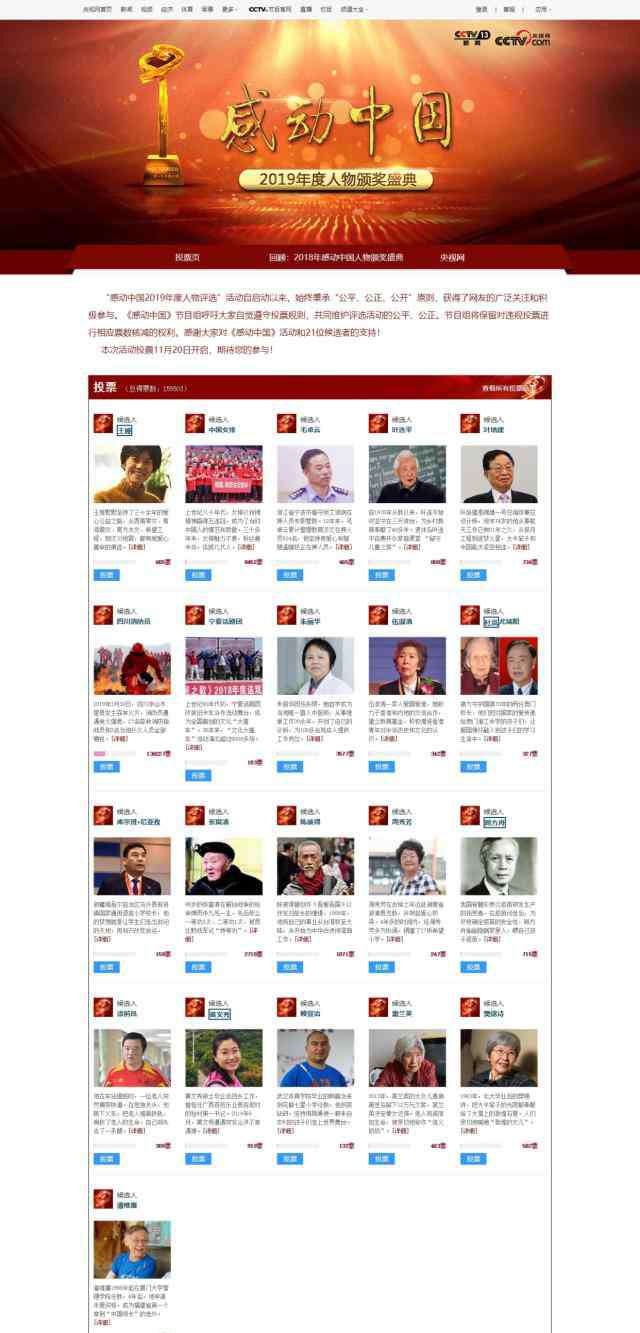The width and height of the screenshot is (640, 1333).
Task: Vote for candidate 黄文秀
Action: pos(197,1159)
